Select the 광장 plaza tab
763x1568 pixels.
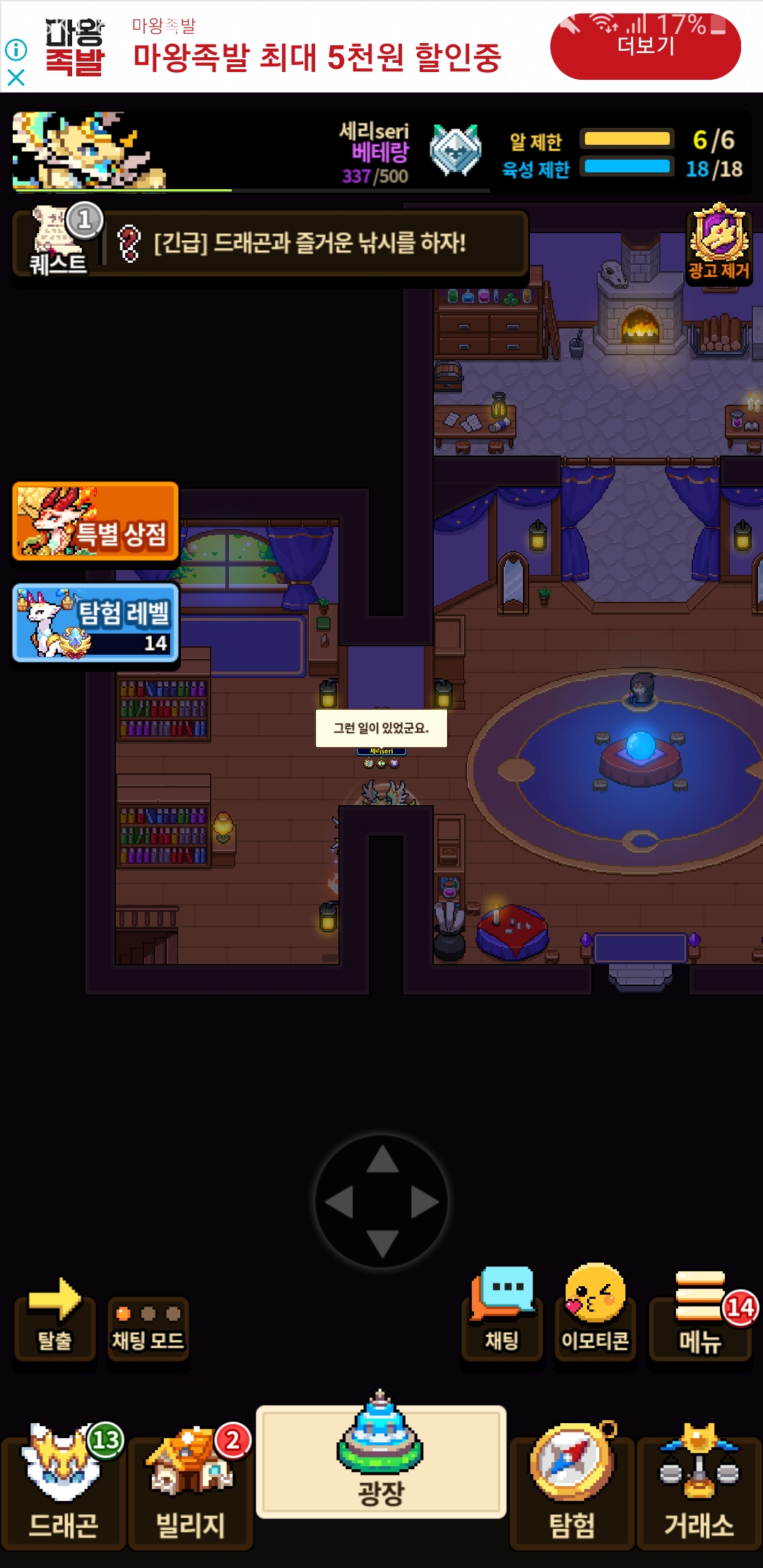pyautogui.click(x=381, y=1462)
